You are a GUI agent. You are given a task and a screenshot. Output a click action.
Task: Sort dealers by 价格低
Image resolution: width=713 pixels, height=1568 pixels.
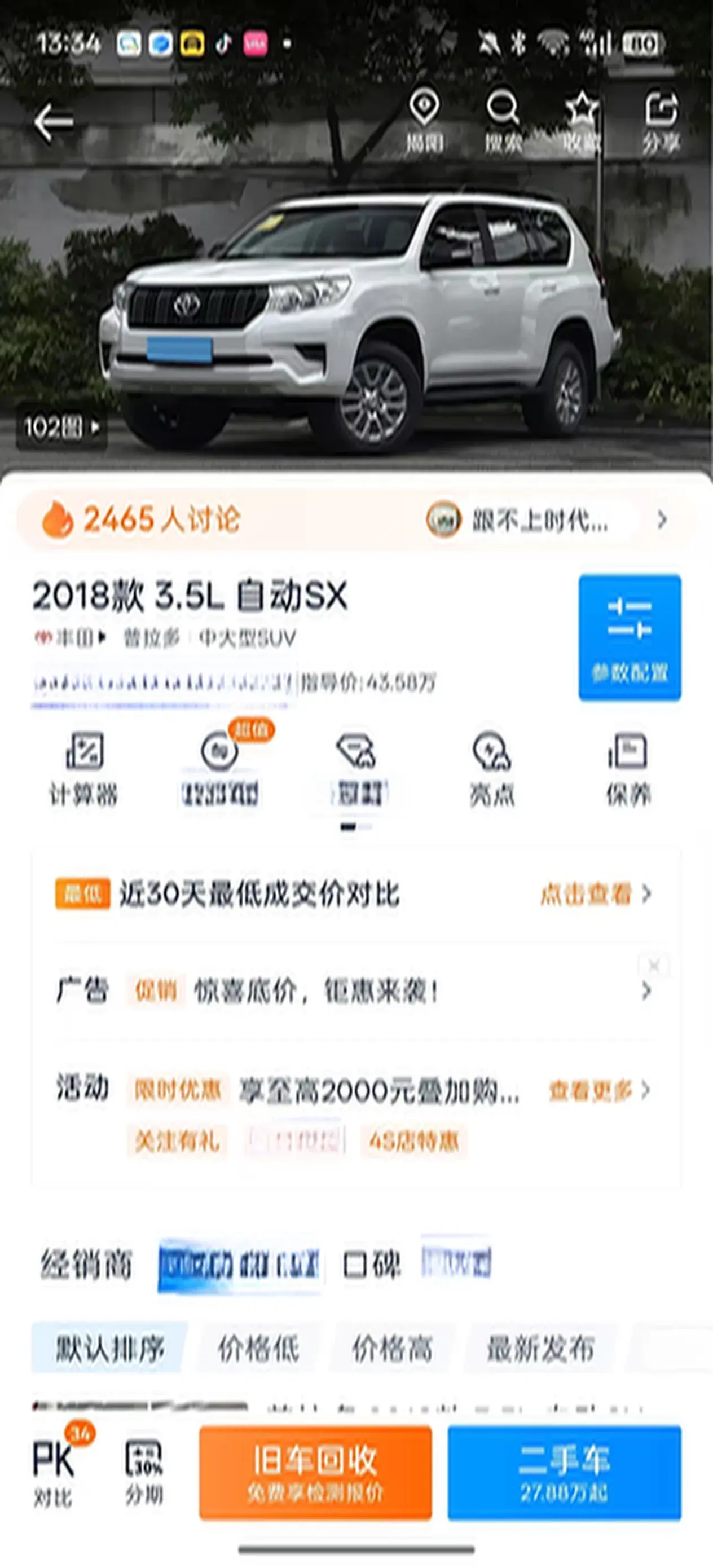[x=259, y=1348]
